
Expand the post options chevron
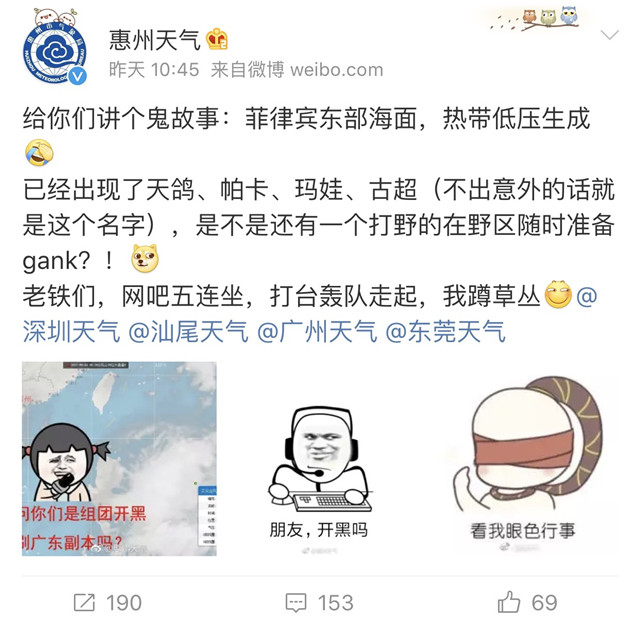(x=609, y=36)
